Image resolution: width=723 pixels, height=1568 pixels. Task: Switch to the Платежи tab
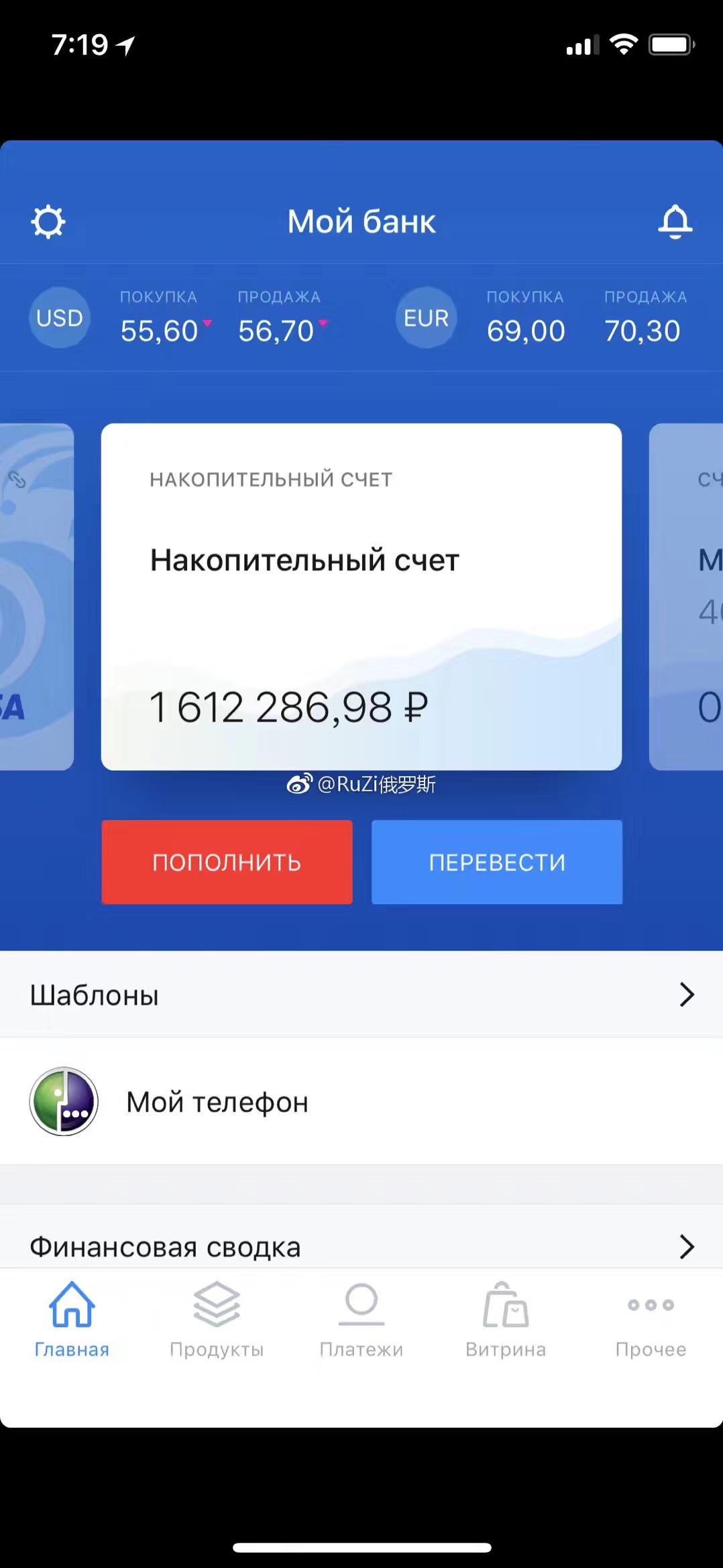(x=361, y=1319)
